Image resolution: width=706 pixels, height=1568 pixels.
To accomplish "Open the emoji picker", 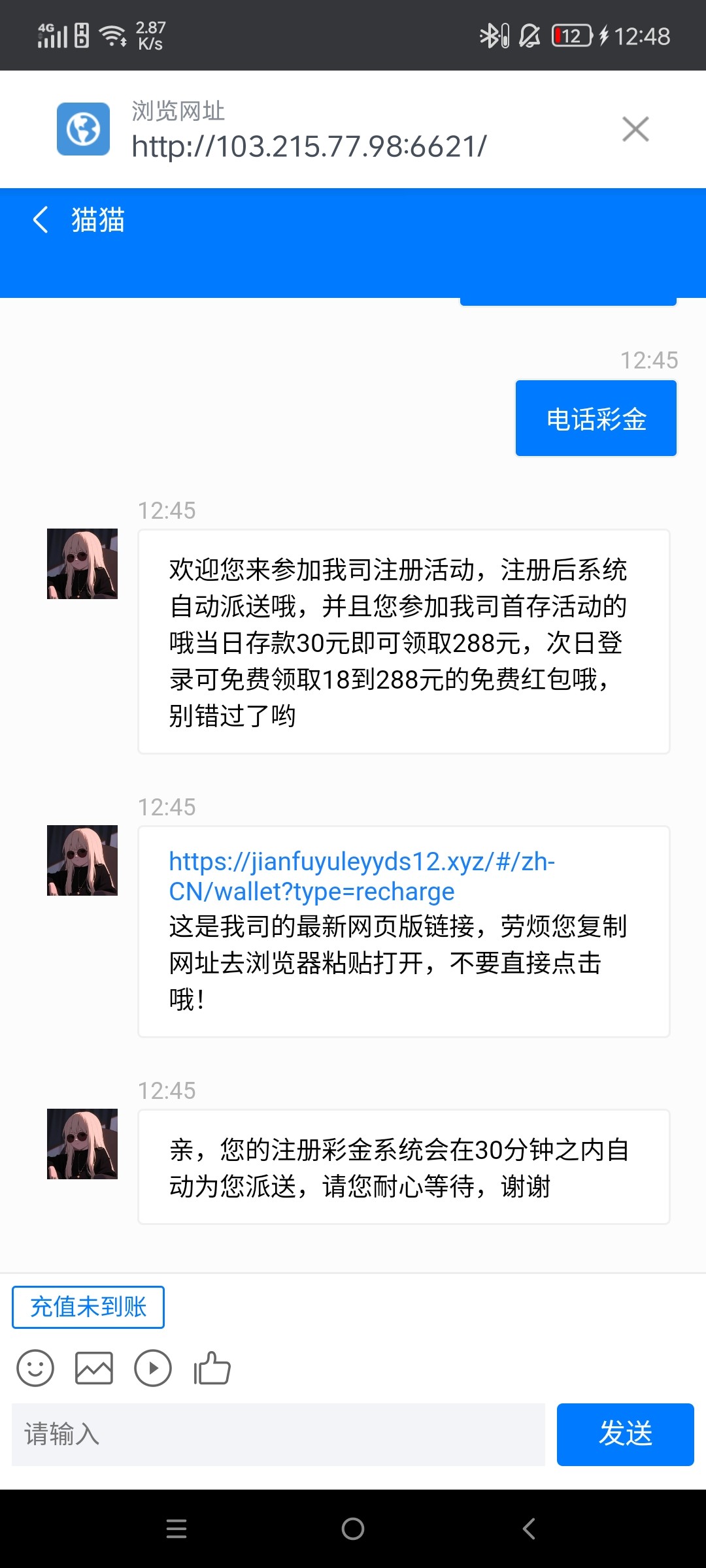I will 35,1368.
